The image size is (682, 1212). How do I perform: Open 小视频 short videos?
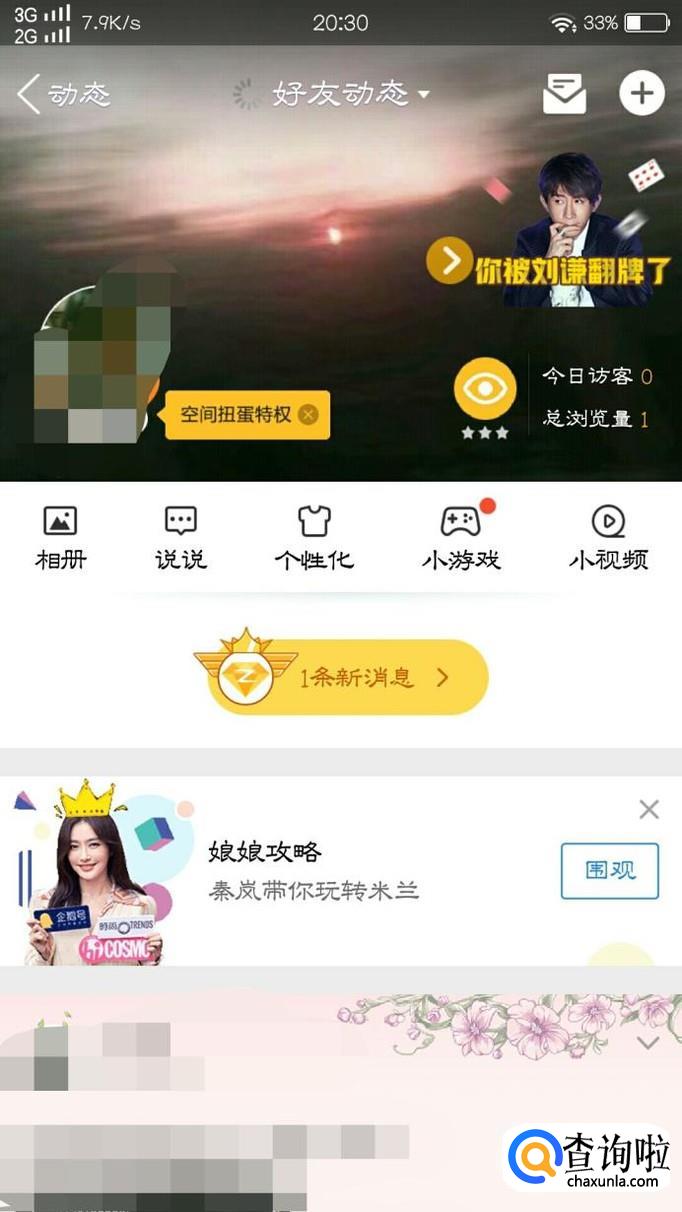click(608, 538)
